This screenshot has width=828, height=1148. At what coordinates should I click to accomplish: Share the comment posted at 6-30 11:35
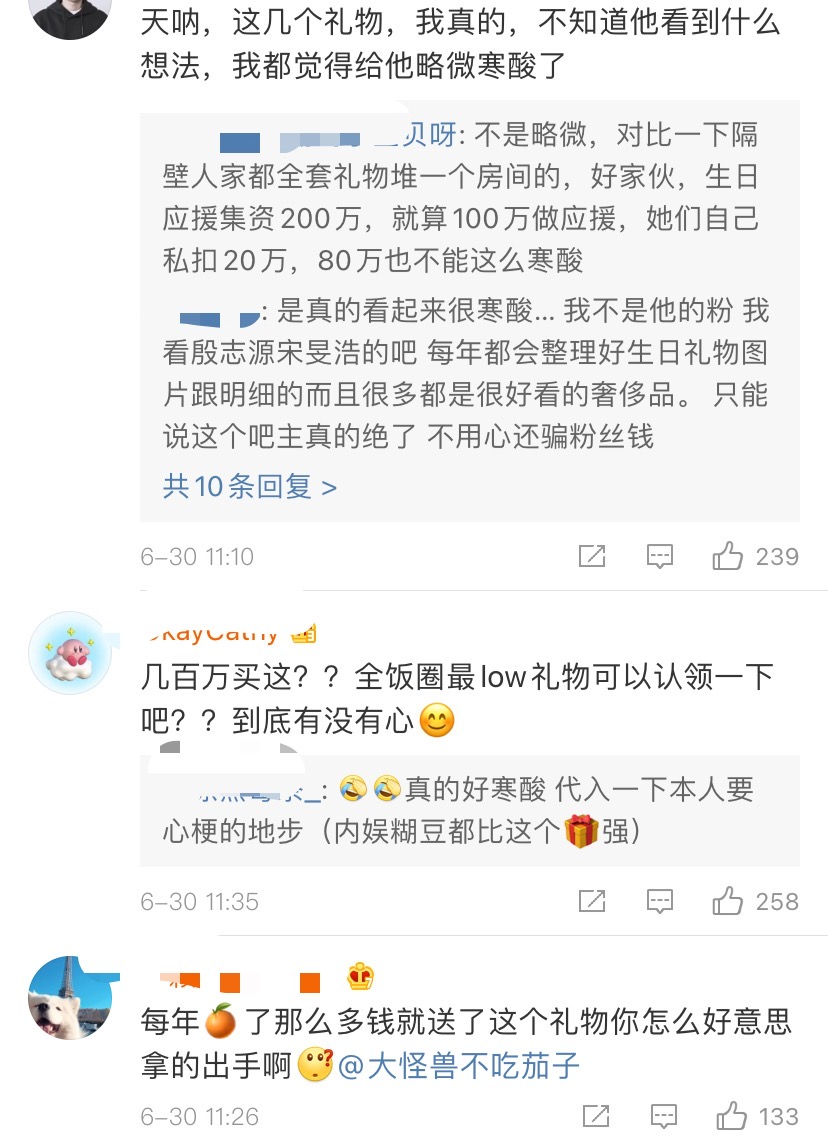click(592, 902)
